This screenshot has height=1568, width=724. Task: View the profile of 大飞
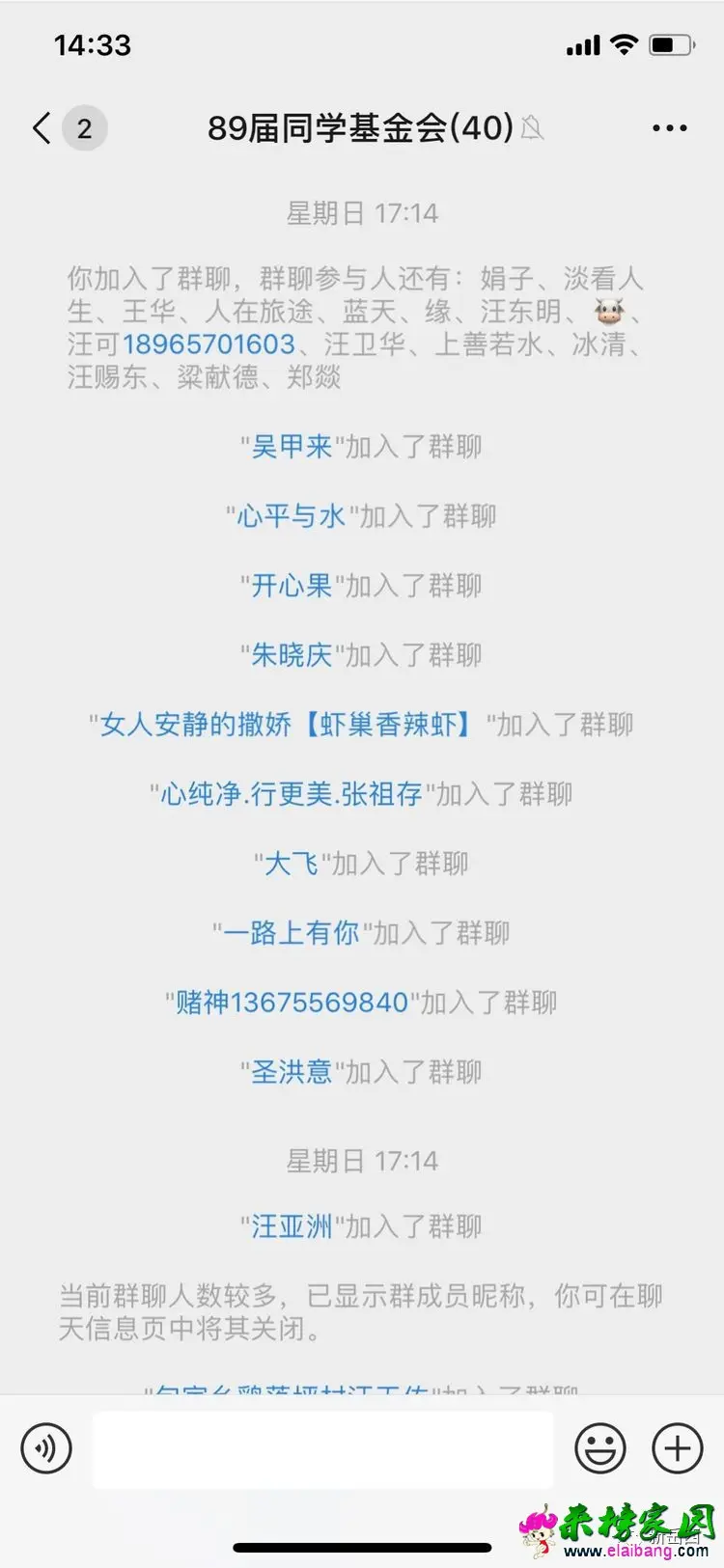(292, 864)
